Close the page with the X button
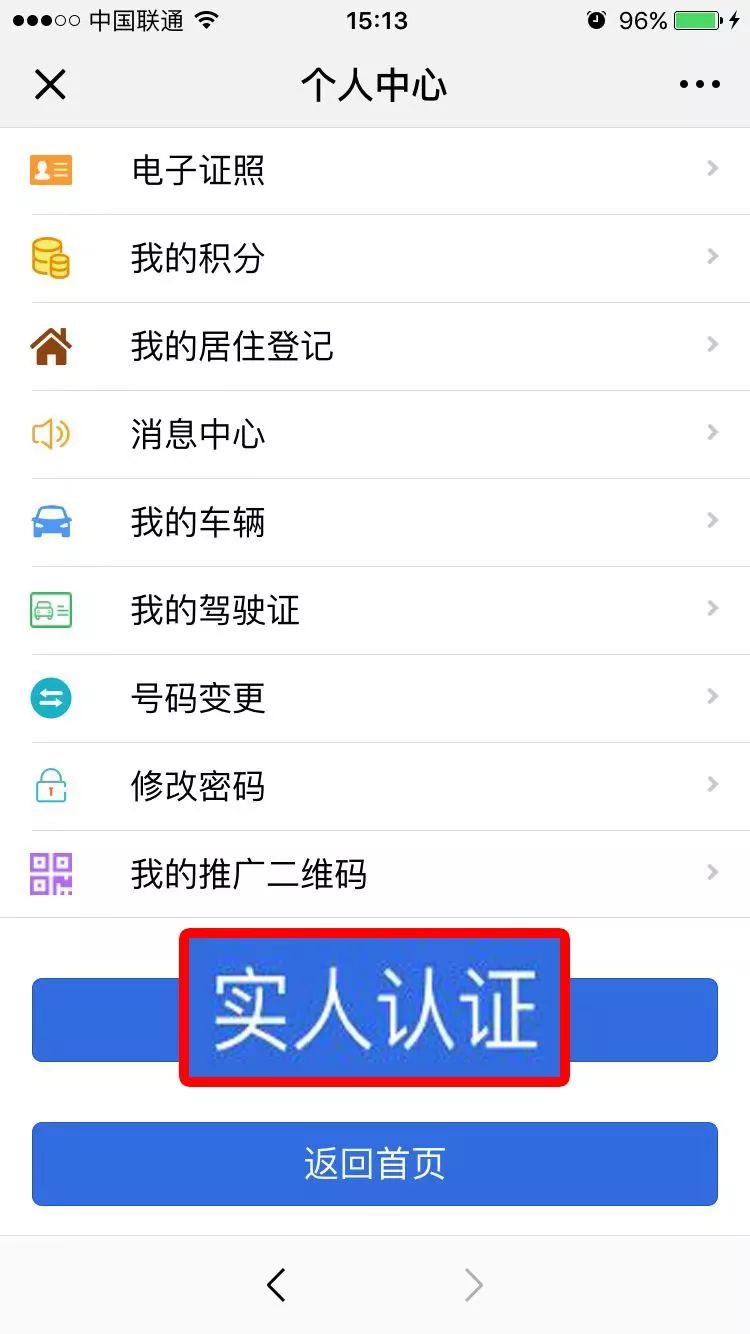 click(50, 84)
